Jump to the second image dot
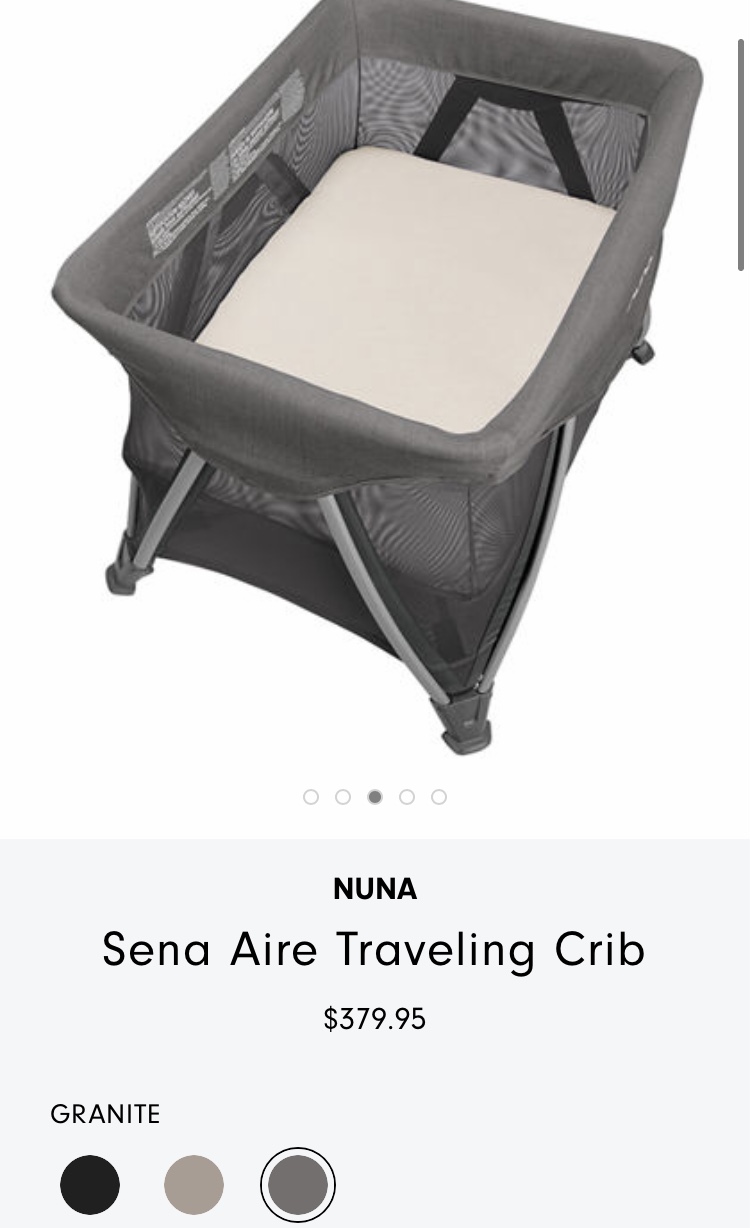 [343, 797]
